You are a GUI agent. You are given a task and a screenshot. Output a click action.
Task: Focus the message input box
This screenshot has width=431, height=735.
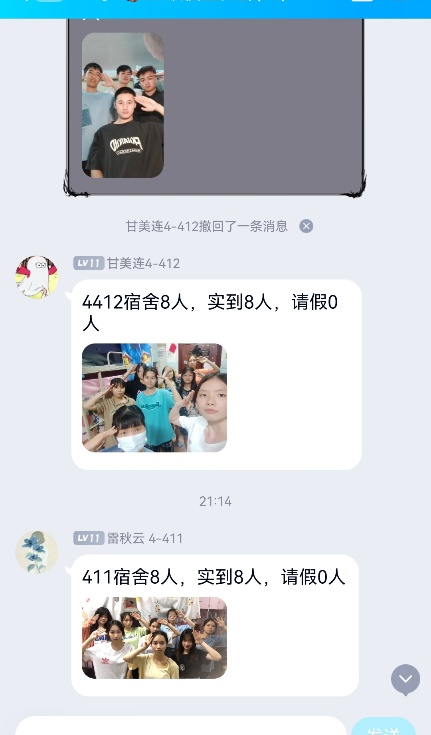[x=181, y=726]
